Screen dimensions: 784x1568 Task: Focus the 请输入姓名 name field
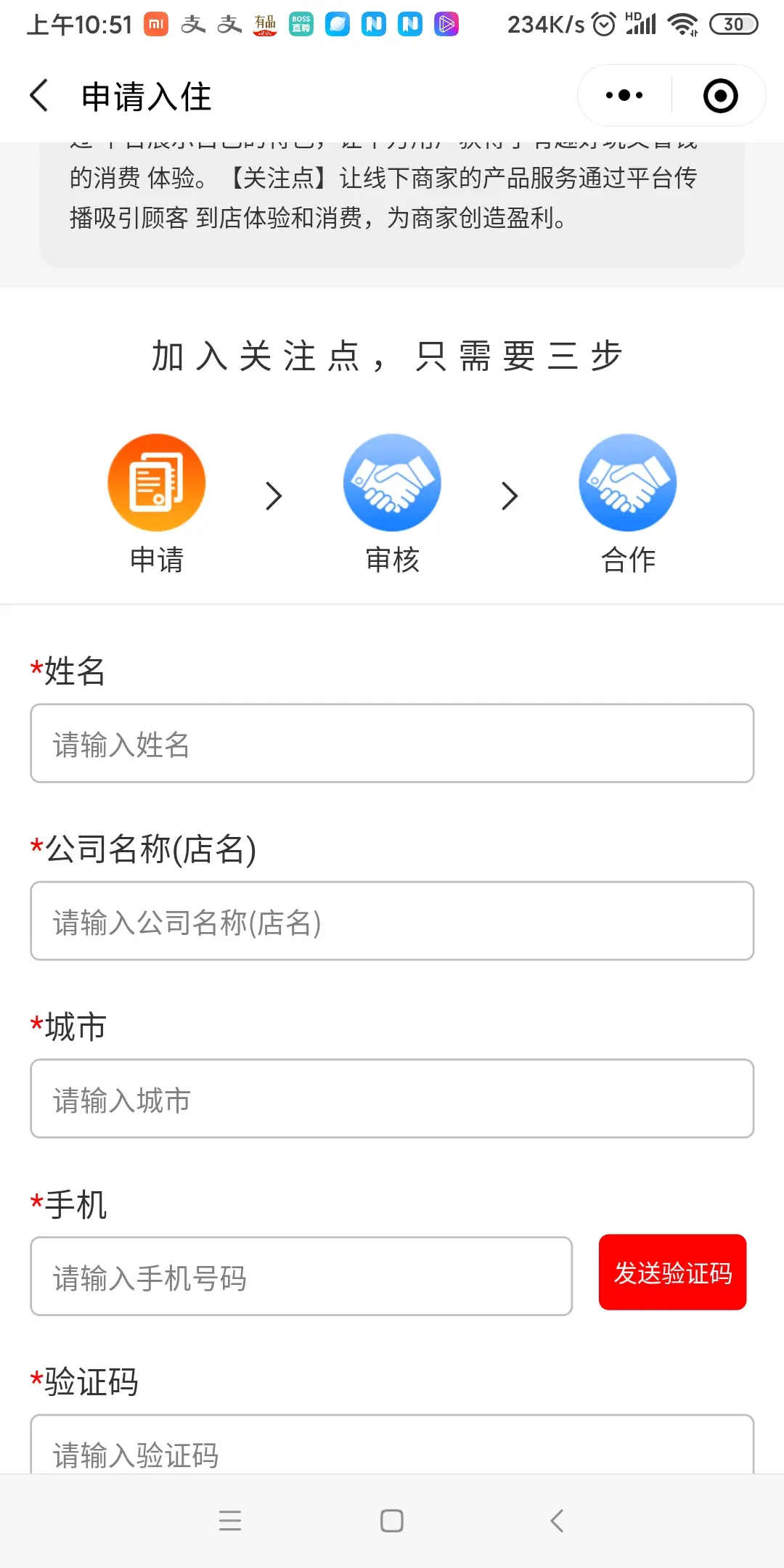tap(392, 743)
